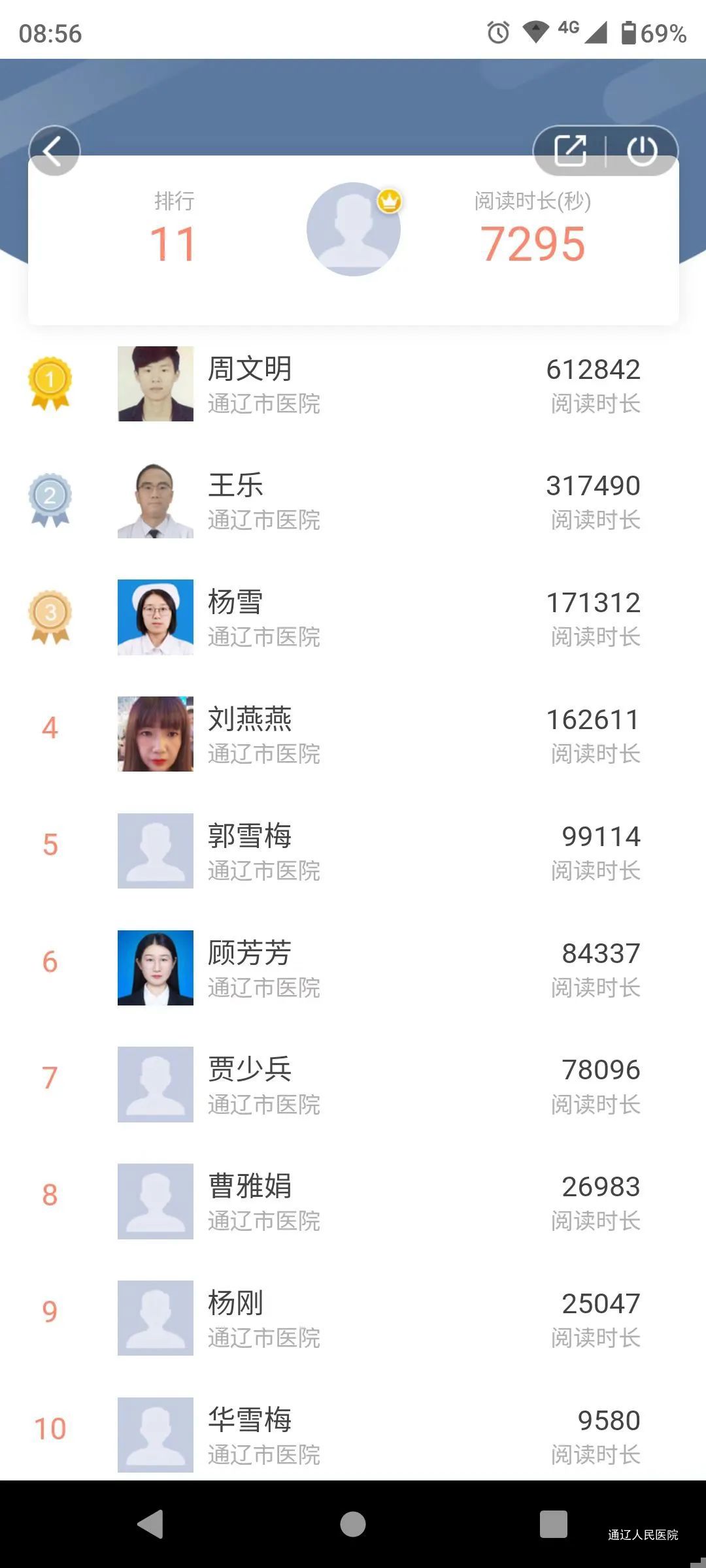Tap the power icon to close mini program
Image resolution: width=706 pixels, height=1568 pixels.
click(642, 151)
